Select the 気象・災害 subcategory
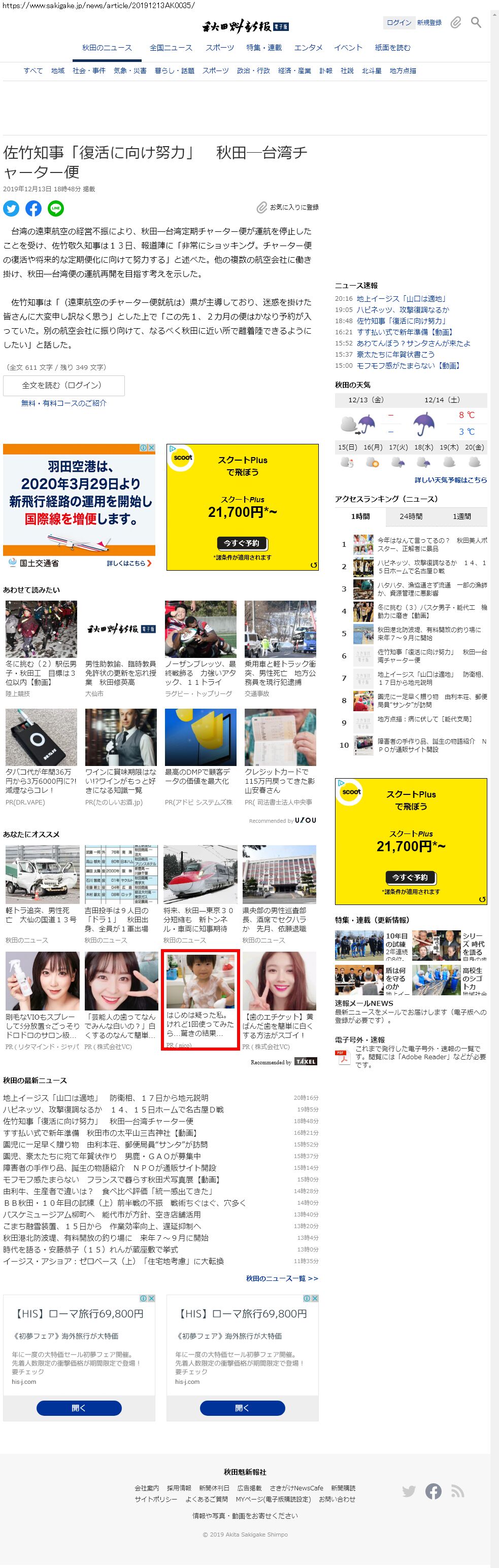 [130, 71]
